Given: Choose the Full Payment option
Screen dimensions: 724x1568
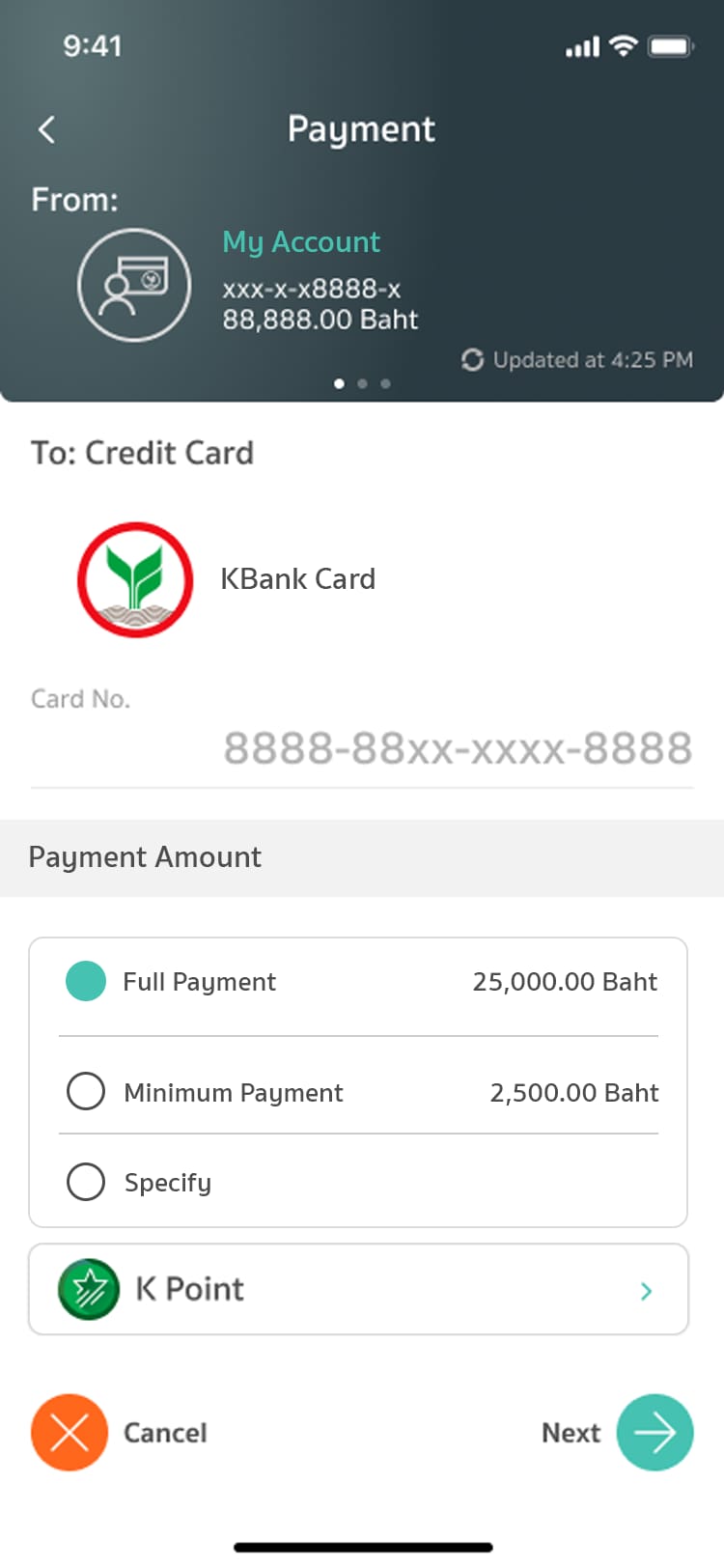Looking at the screenshot, I should point(358,982).
